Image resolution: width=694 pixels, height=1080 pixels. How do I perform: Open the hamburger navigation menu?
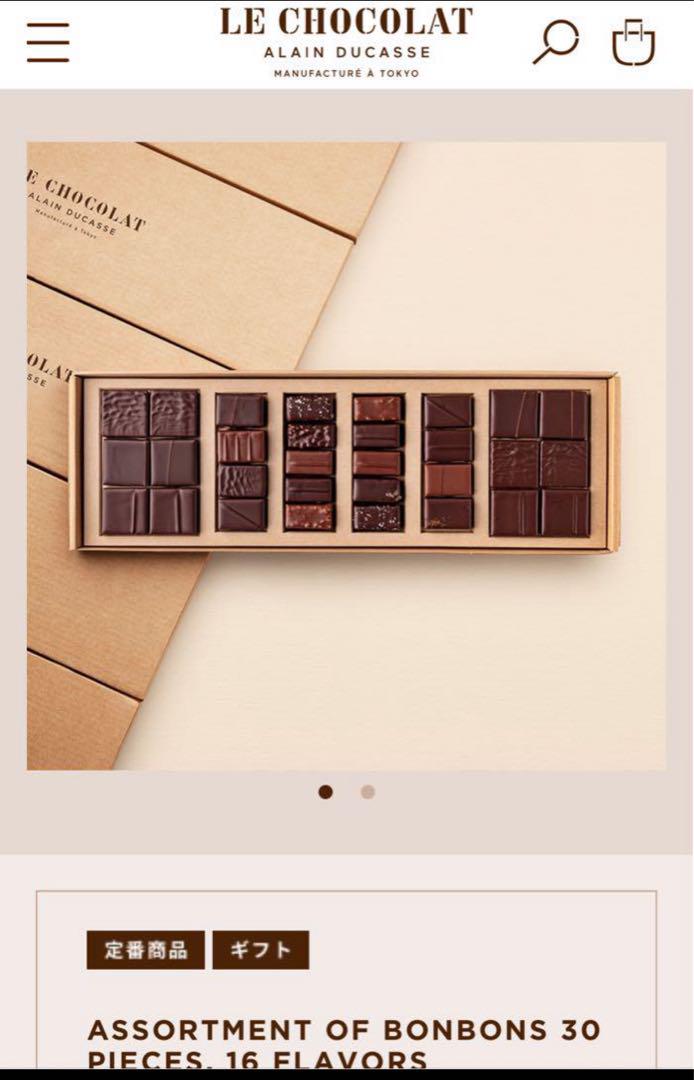48,42
